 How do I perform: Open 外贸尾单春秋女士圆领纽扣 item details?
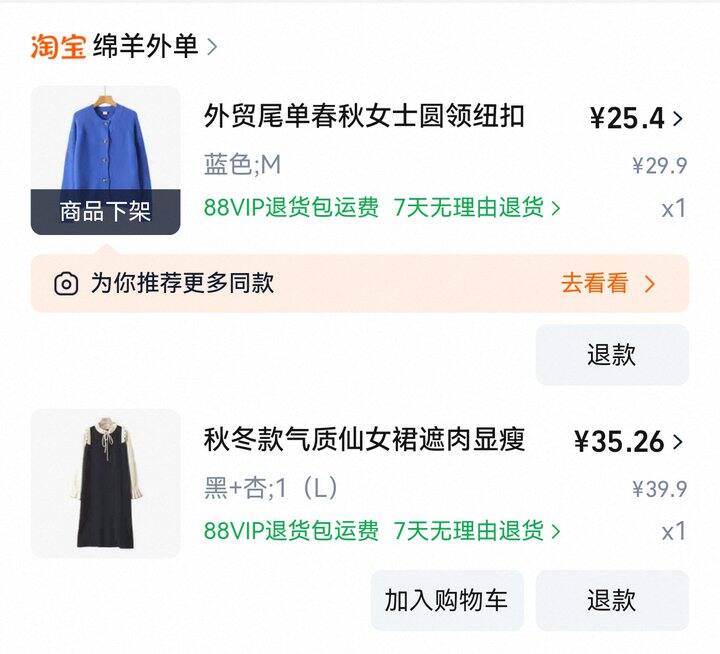[364, 116]
